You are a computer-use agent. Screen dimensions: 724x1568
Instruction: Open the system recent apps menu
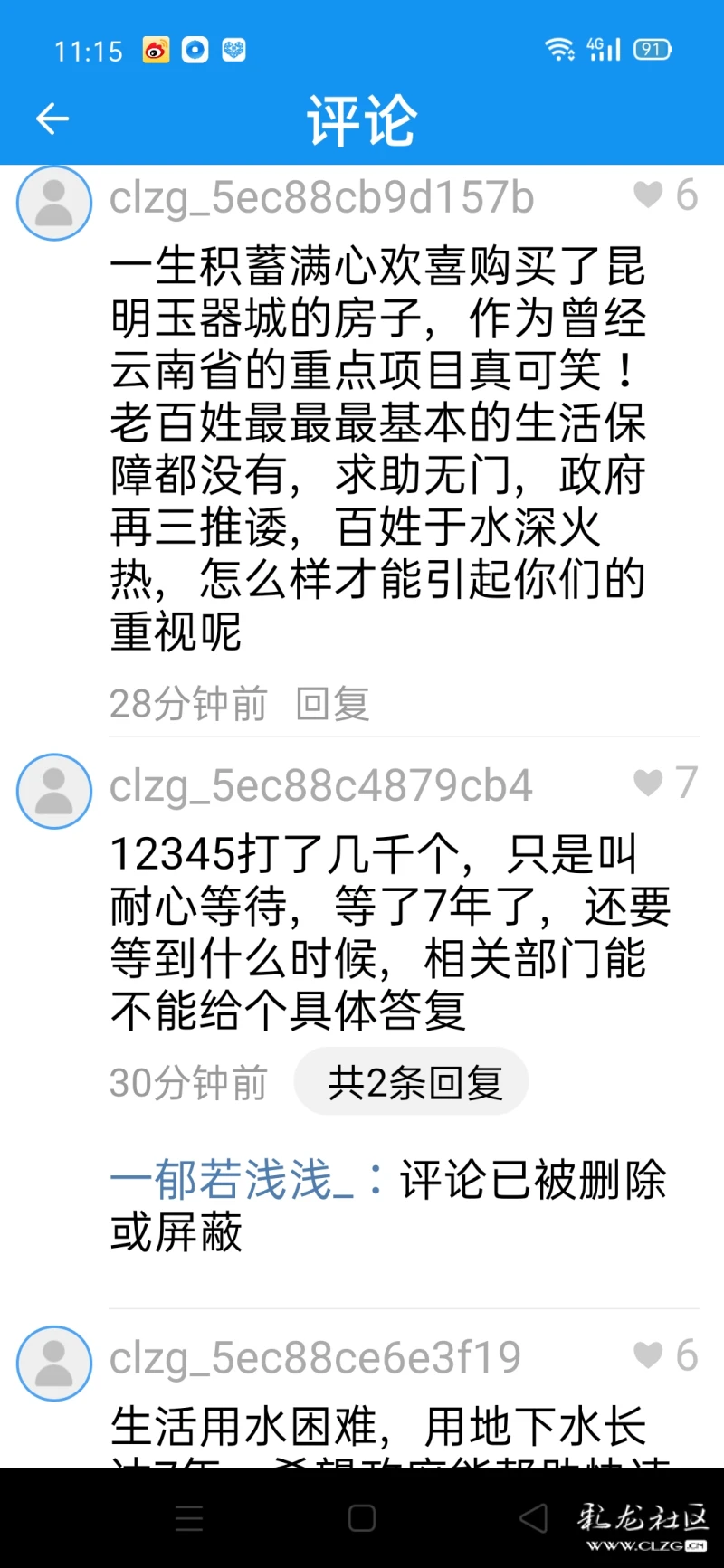(189, 1518)
